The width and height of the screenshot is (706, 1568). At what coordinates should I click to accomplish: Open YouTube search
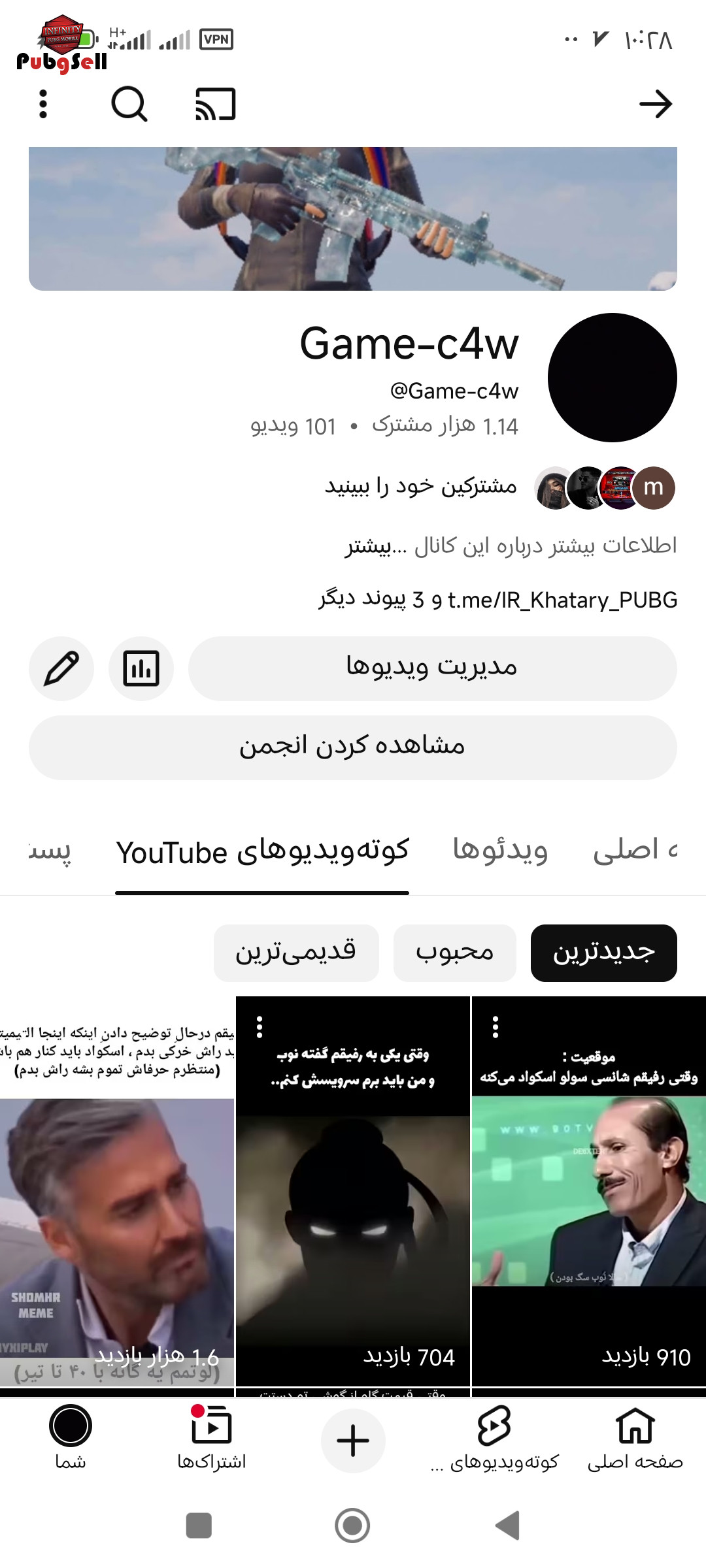[129, 104]
